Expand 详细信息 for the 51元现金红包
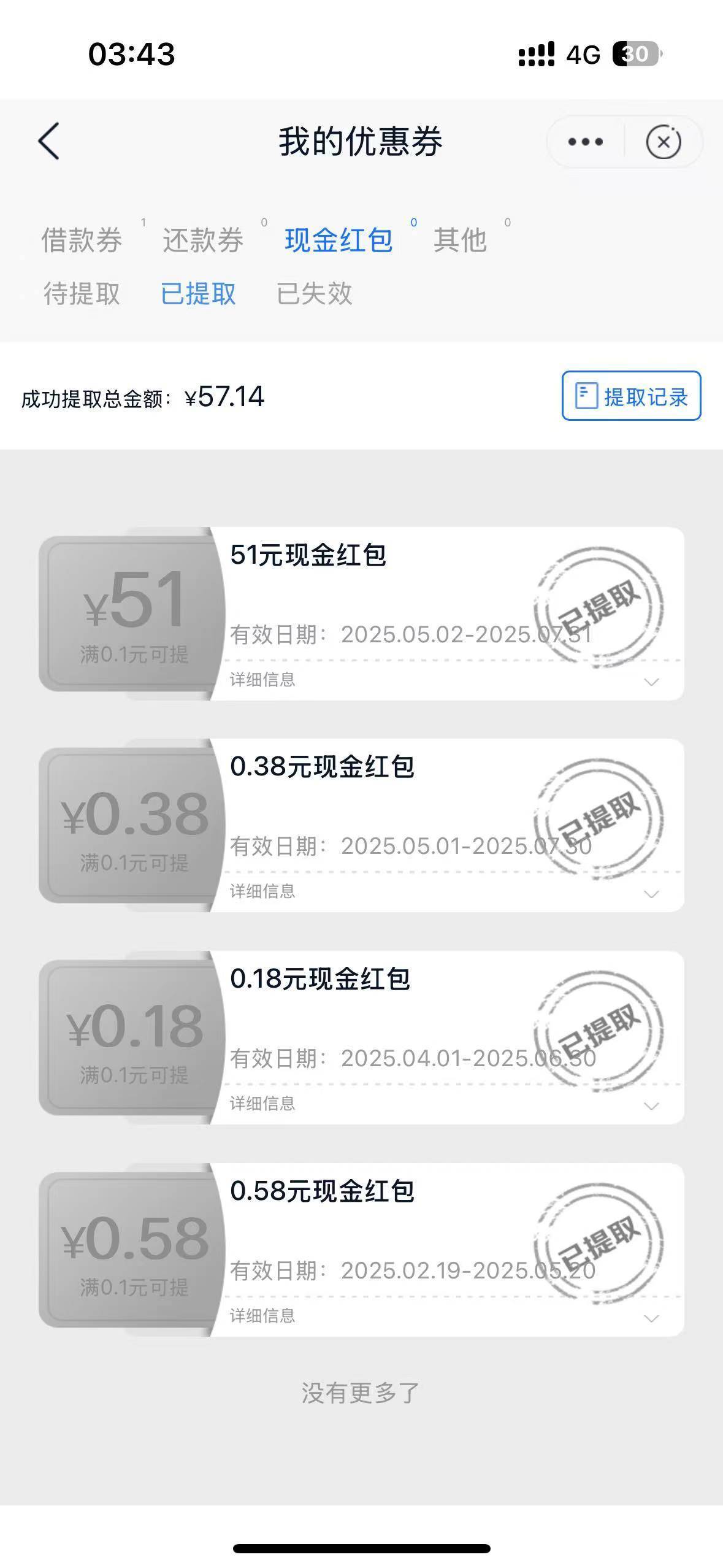 point(446,680)
